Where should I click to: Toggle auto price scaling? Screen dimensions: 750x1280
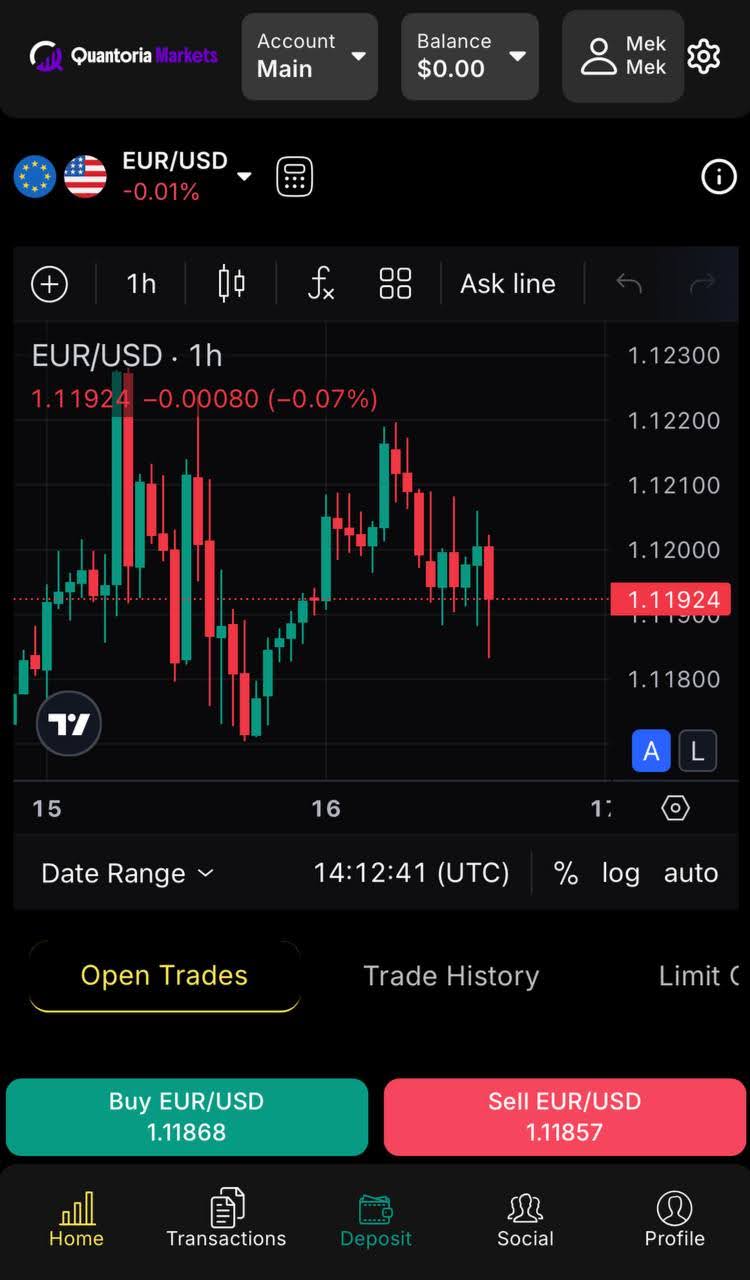tap(690, 873)
